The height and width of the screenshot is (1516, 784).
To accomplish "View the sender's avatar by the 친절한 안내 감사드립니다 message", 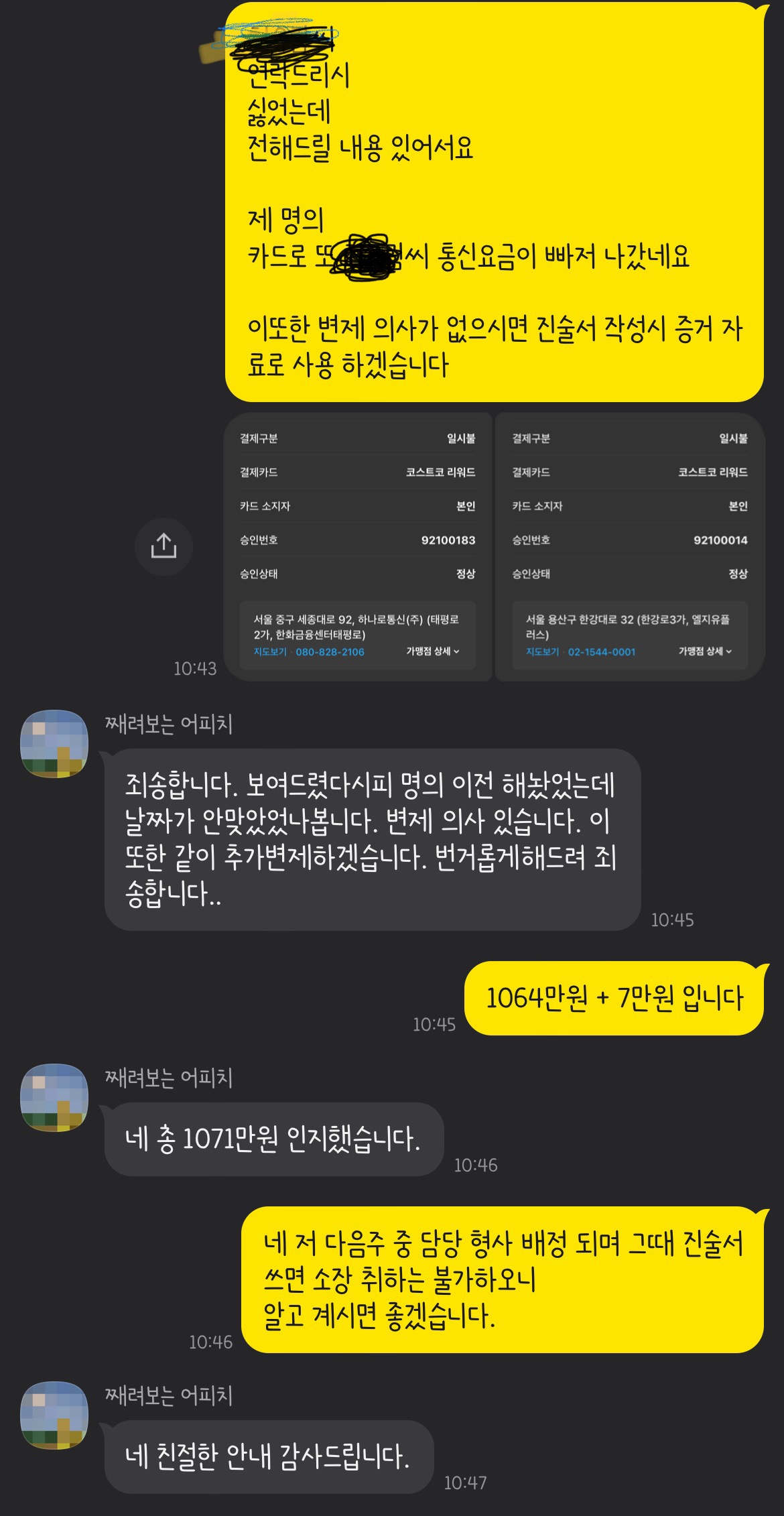I will click(x=54, y=1415).
